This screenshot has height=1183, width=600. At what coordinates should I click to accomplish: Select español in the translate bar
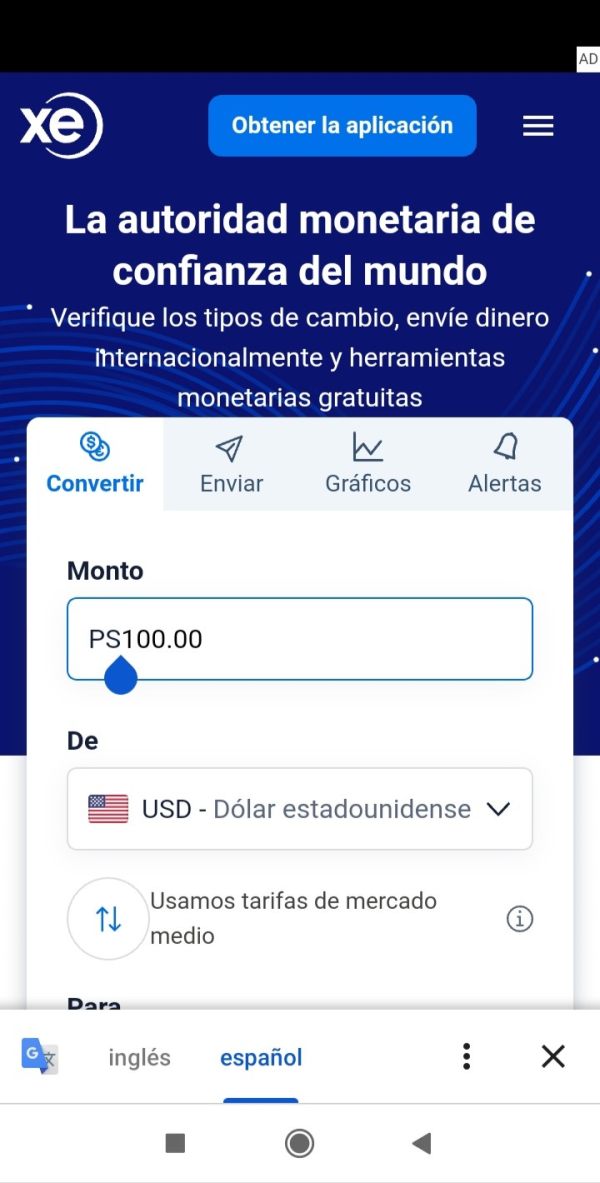pyautogui.click(x=261, y=1058)
